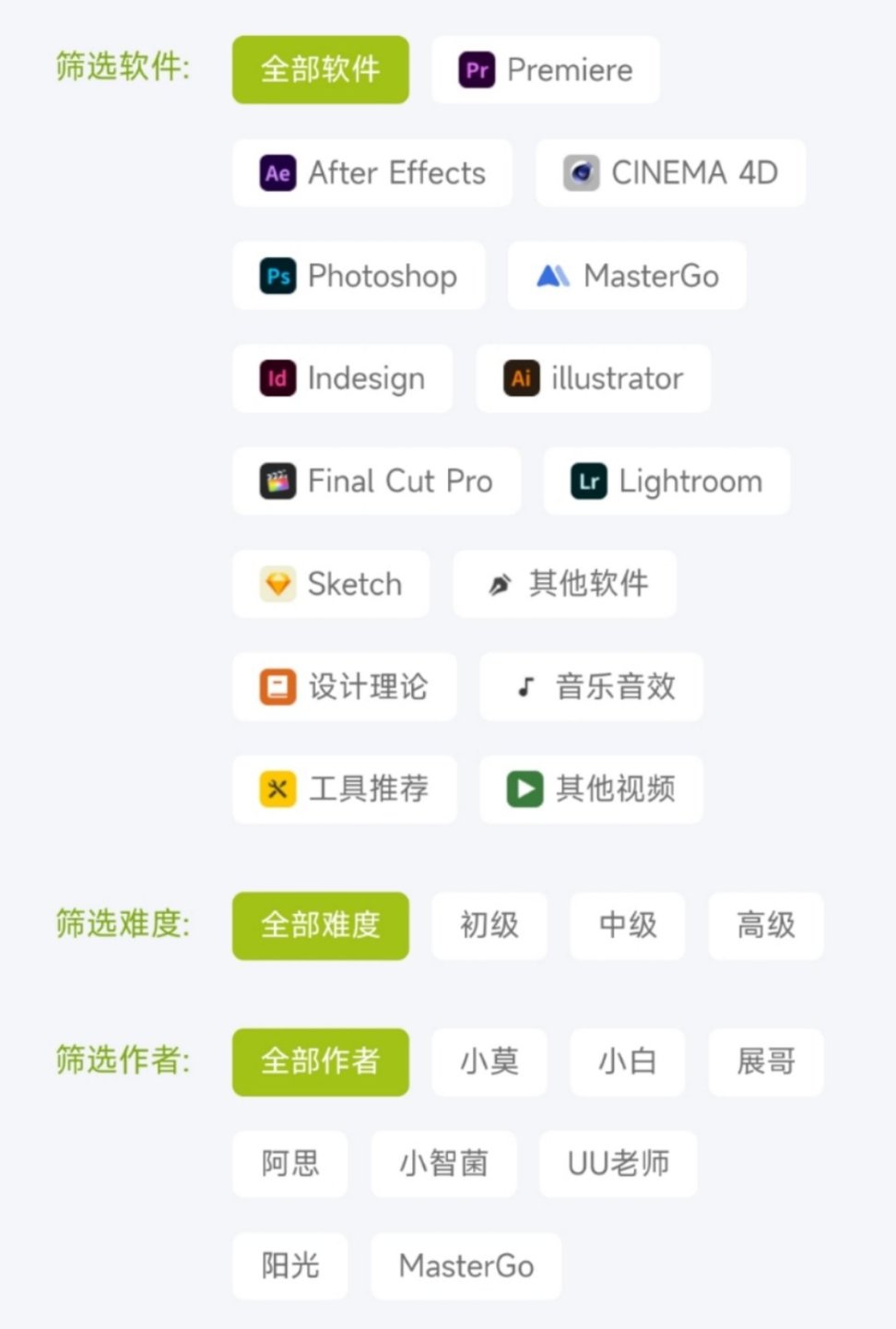
Task: Filter by author 小莫
Action: pyautogui.click(x=489, y=1062)
